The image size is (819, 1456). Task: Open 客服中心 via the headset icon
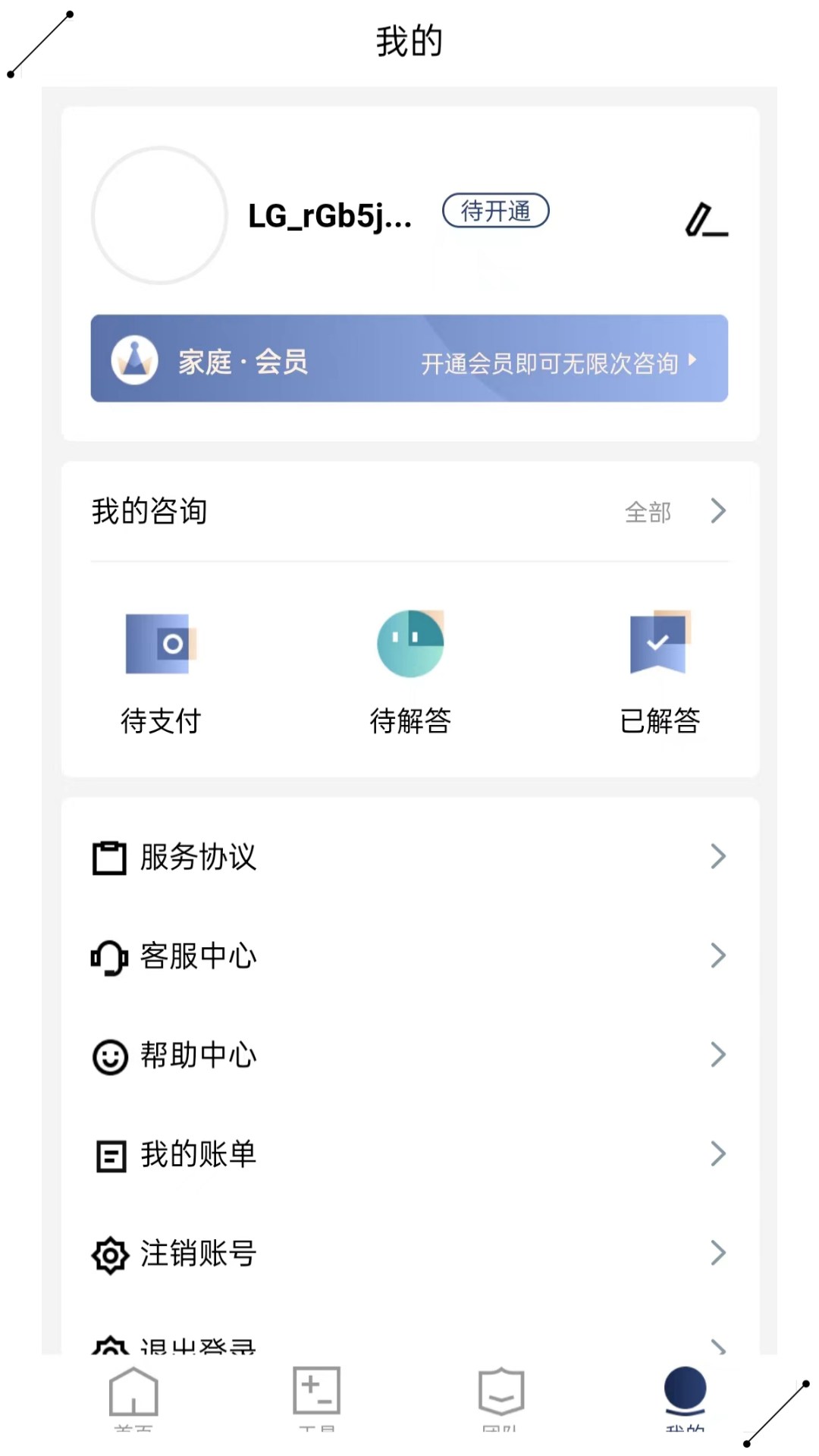[108, 956]
